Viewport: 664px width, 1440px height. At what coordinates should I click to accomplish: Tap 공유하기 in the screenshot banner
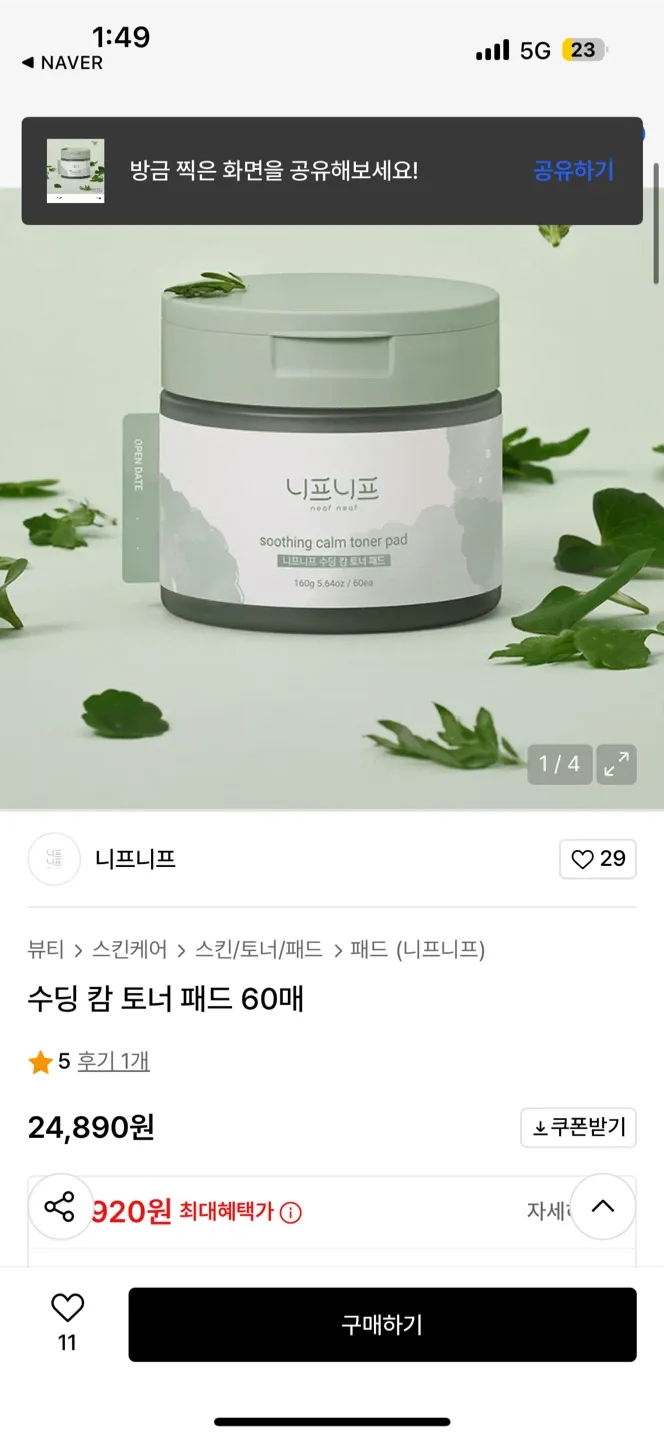tap(573, 170)
